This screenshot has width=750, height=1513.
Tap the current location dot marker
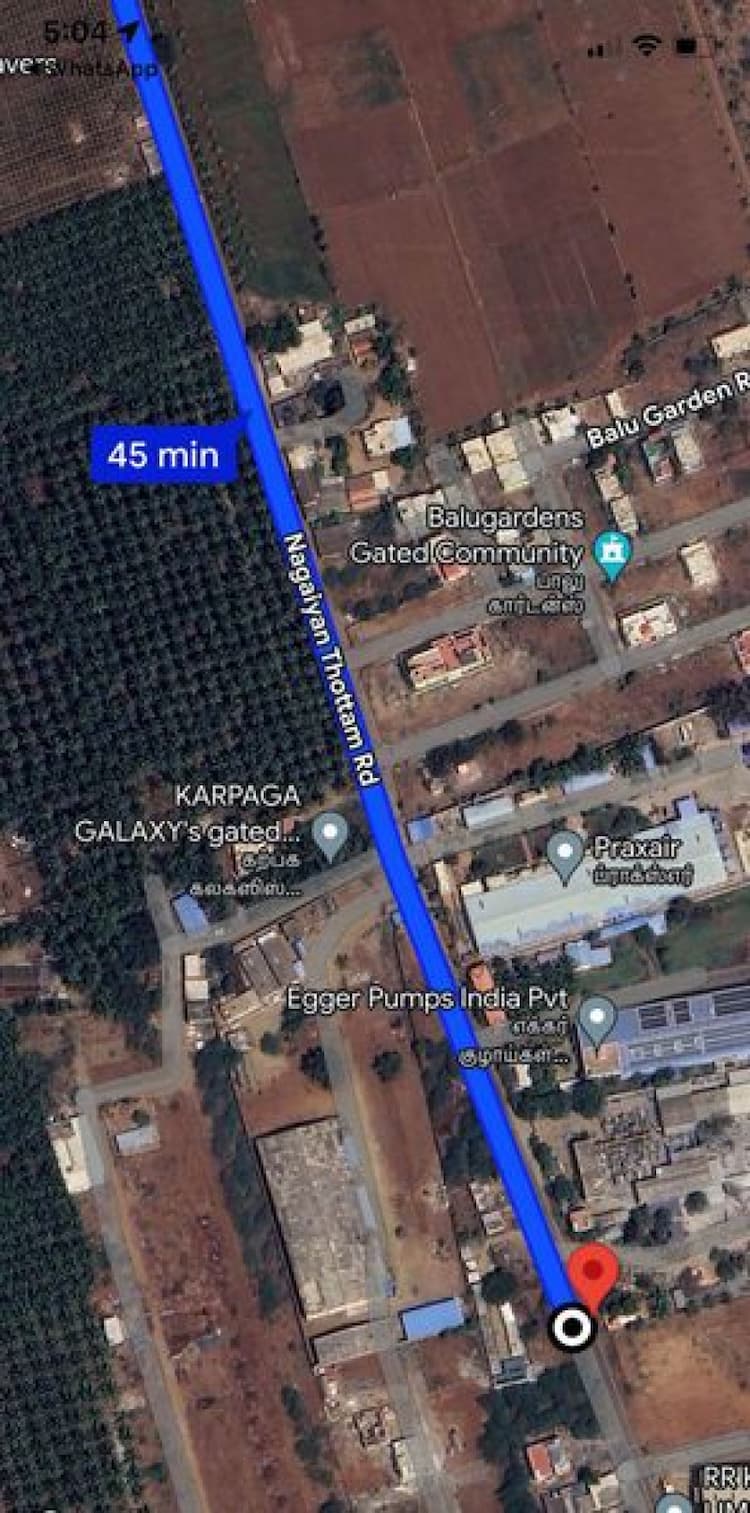574,1329
